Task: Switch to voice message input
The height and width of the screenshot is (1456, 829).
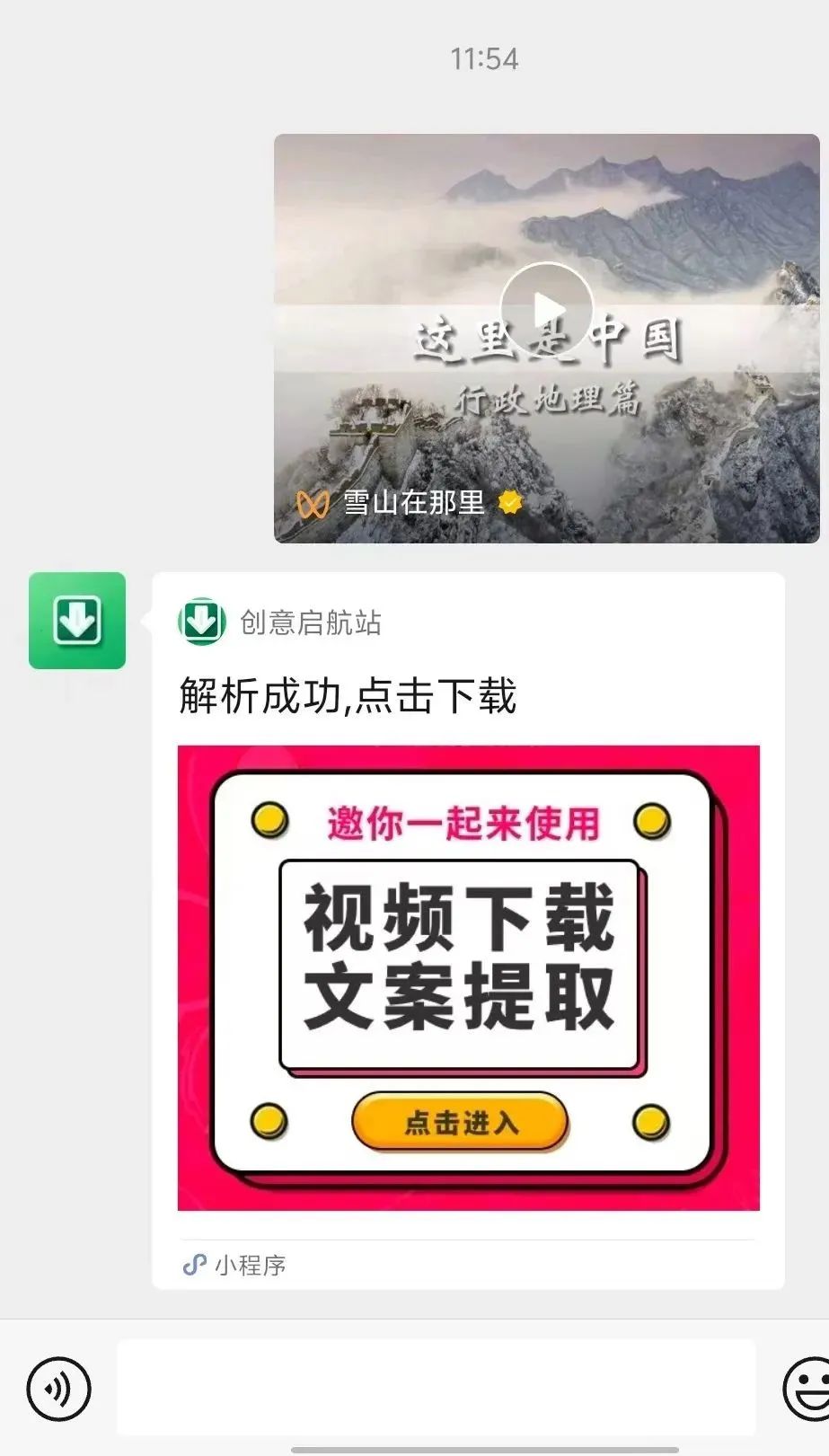Action: coord(58,1389)
